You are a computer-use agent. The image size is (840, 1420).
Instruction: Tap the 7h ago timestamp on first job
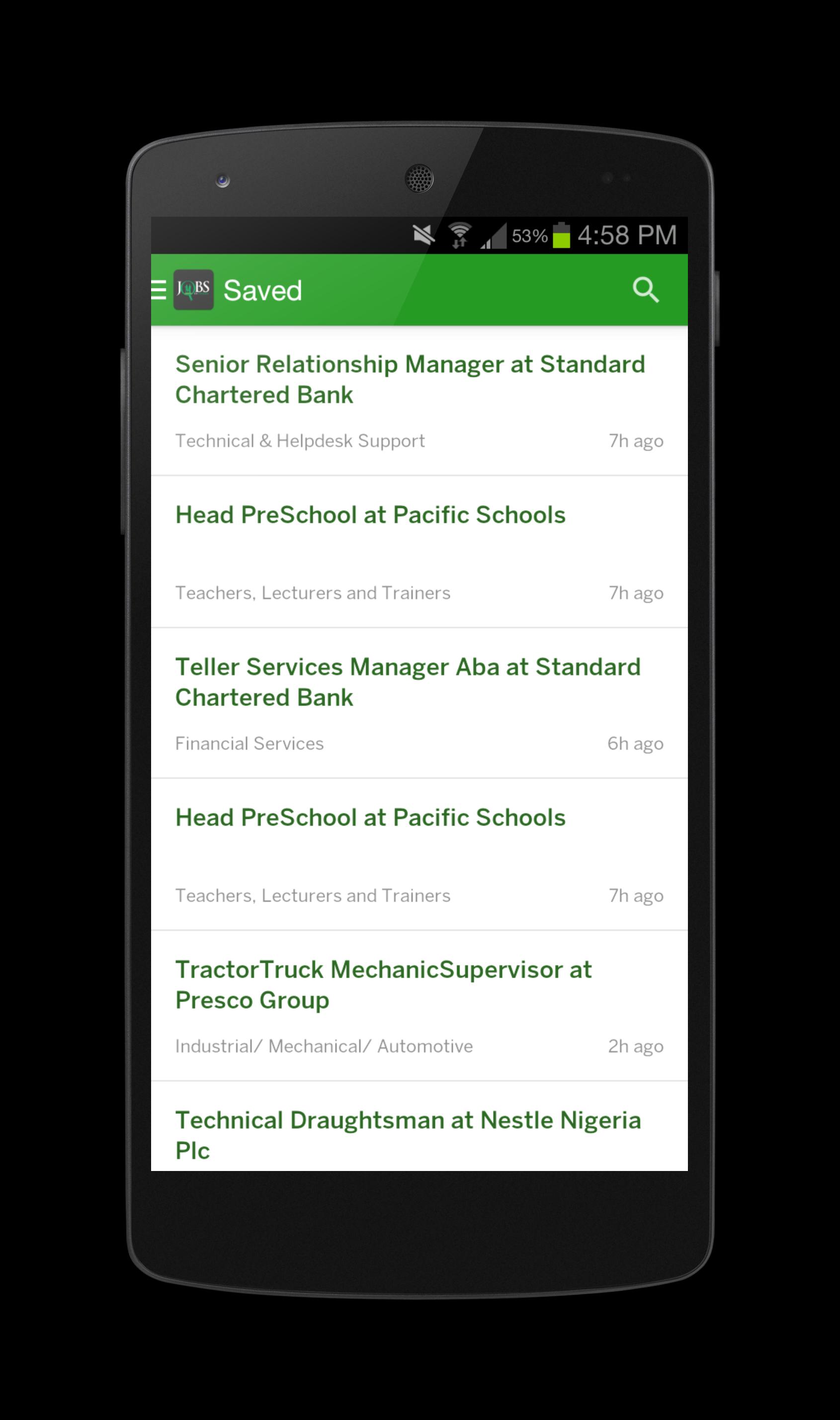pos(636,440)
